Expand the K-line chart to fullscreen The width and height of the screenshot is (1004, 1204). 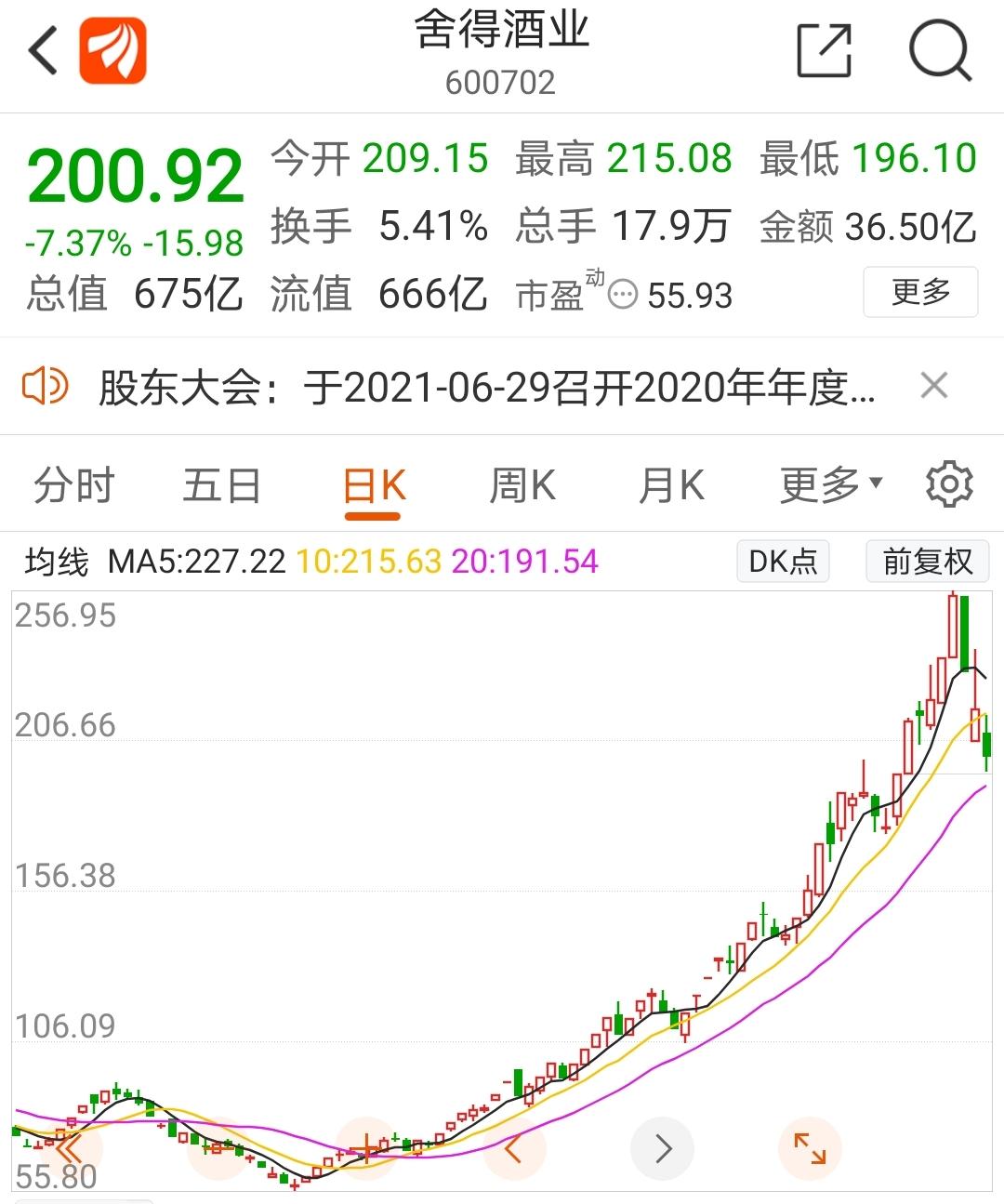pyautogui.click(x=810, y=1149)
